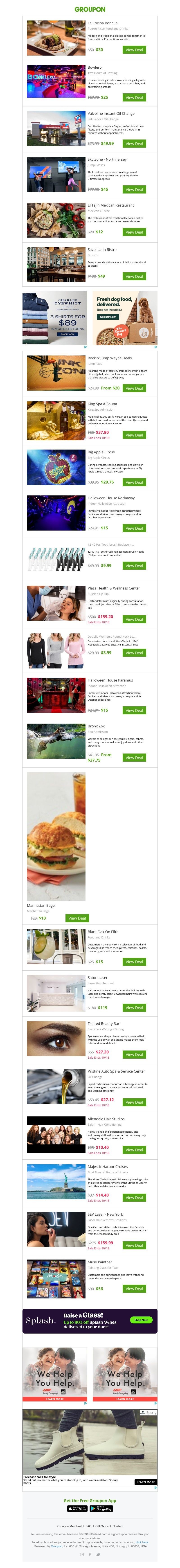Tap the Rockin' Jump Wayne Deals photo

tap(56, 373)
